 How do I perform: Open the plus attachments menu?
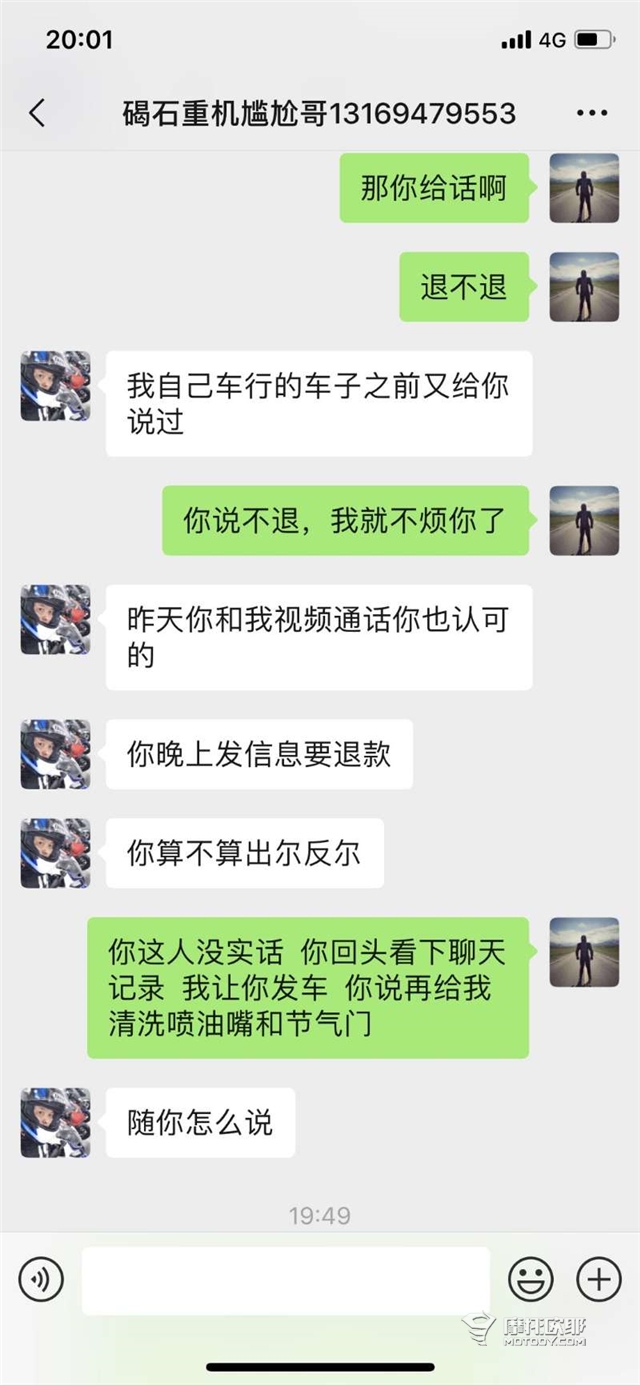[x=599, y=1278]
